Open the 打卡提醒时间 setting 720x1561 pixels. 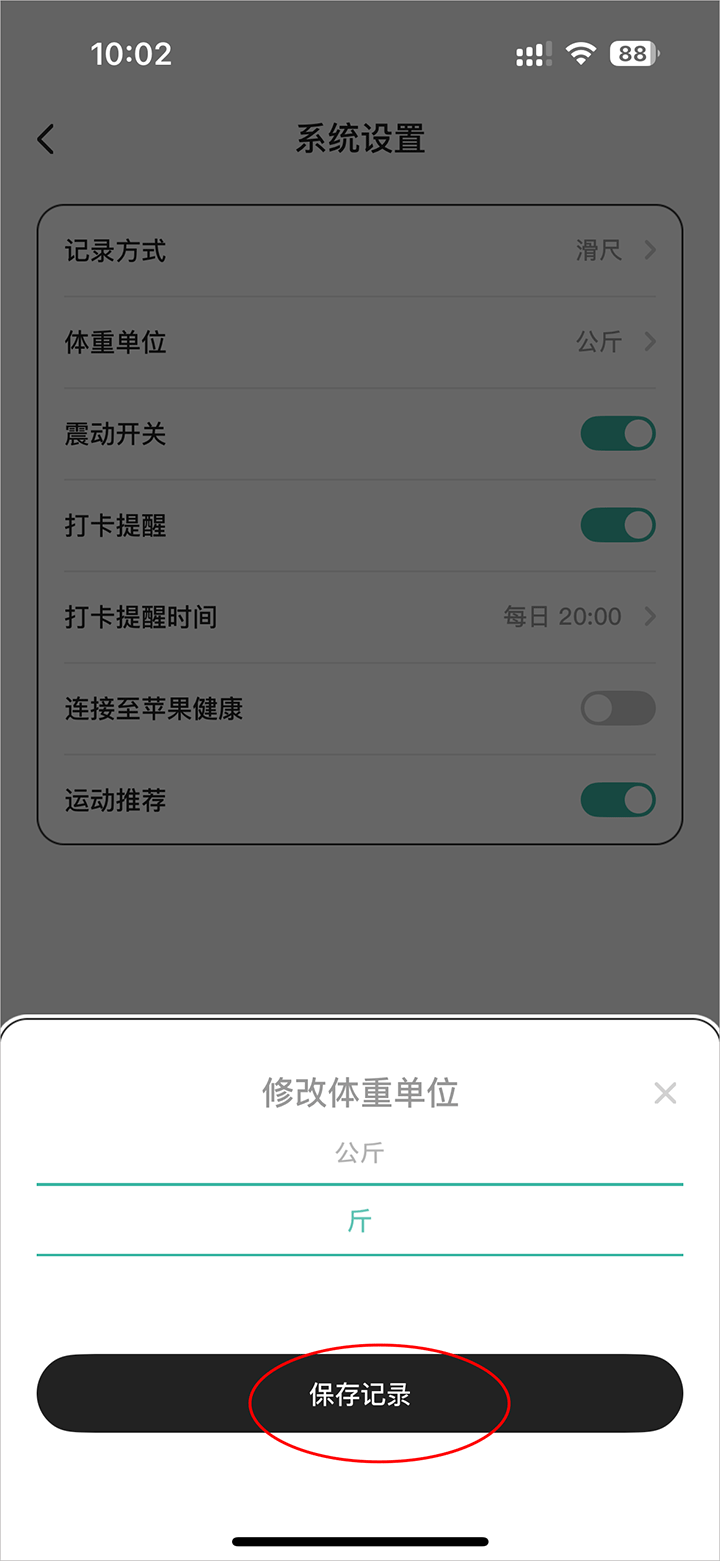pos(360,617)
